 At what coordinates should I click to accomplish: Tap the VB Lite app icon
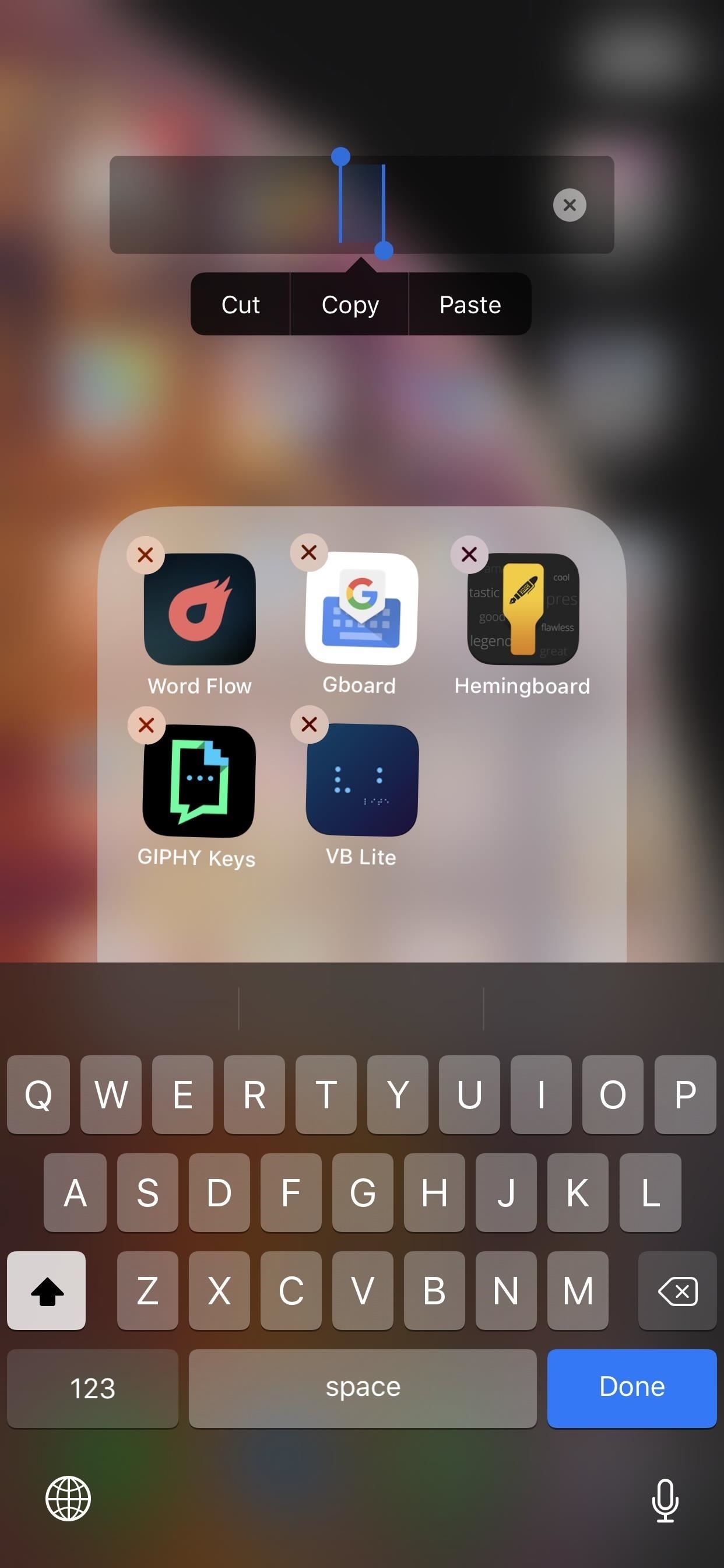[362, 780]
